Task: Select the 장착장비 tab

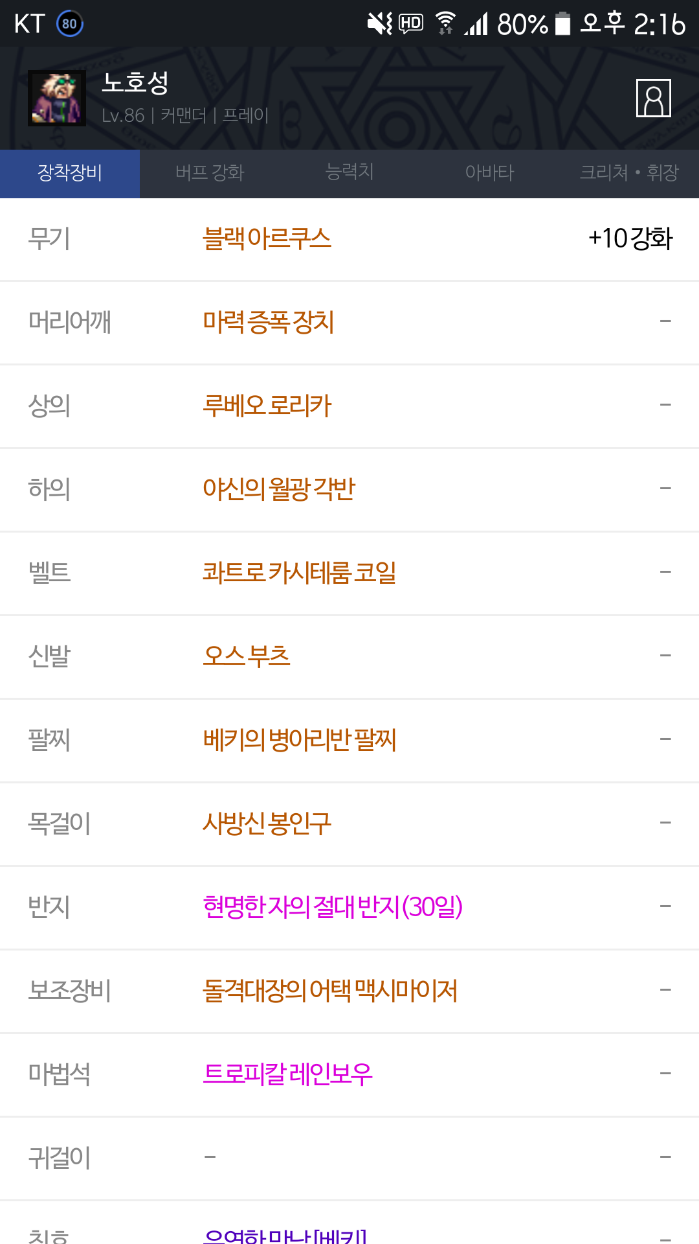Action: point(70,173)
